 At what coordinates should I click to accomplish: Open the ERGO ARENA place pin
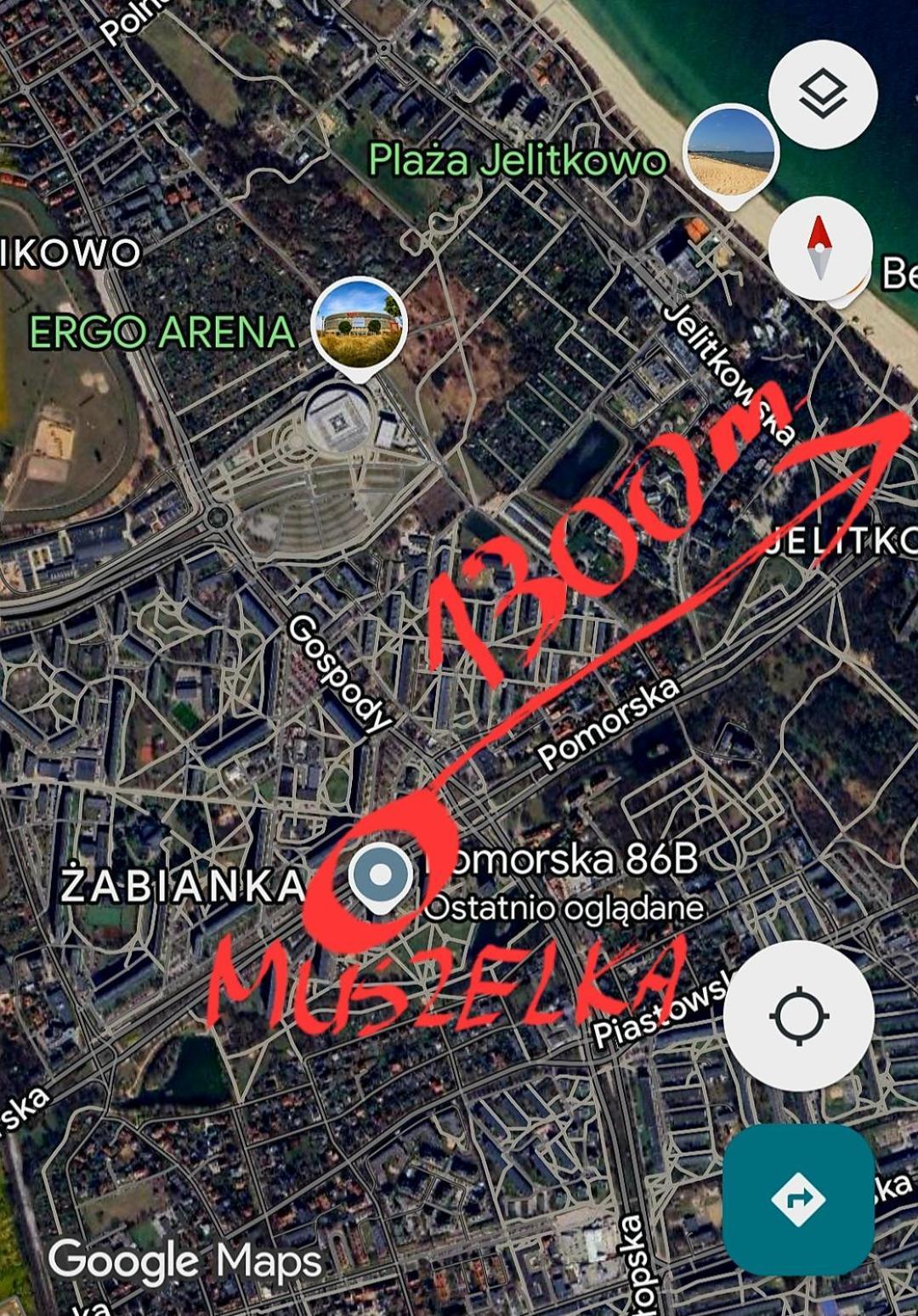pyautogui.click(x=360, y=325)
